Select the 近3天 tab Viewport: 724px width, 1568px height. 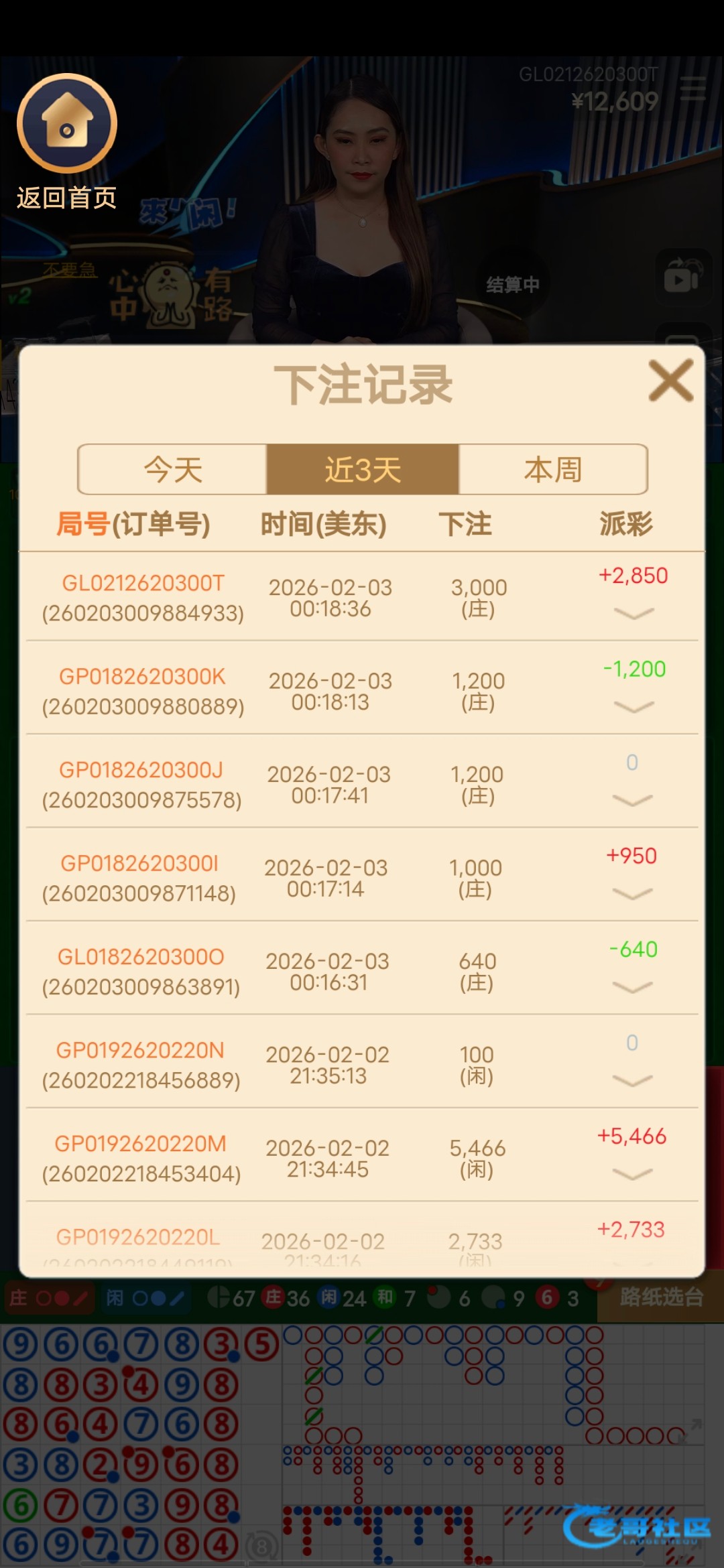point(363,469)
